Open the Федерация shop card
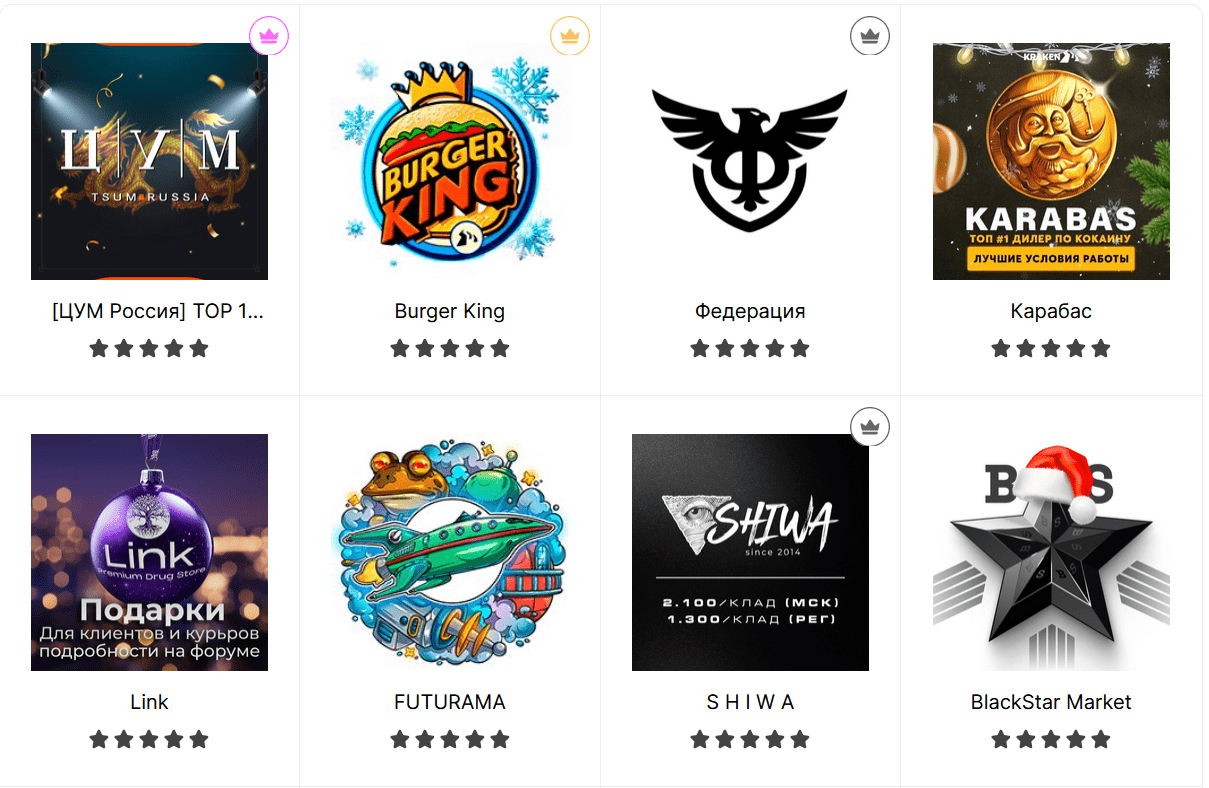1209x788 pixels. click(x=750, y=162)
